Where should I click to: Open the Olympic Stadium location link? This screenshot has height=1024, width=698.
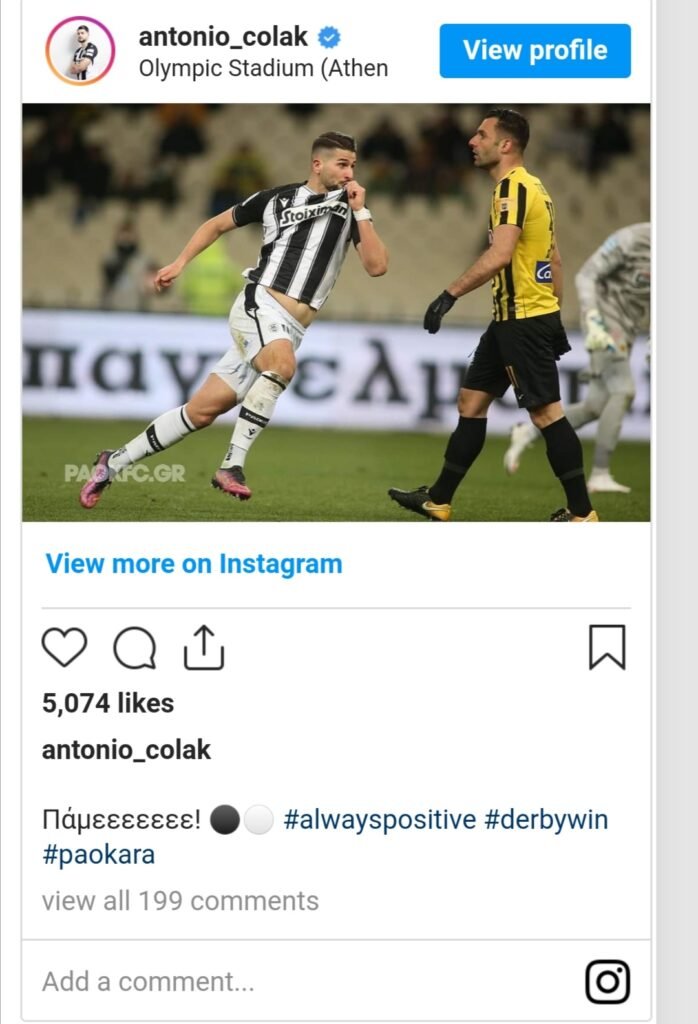coord(263,69)
